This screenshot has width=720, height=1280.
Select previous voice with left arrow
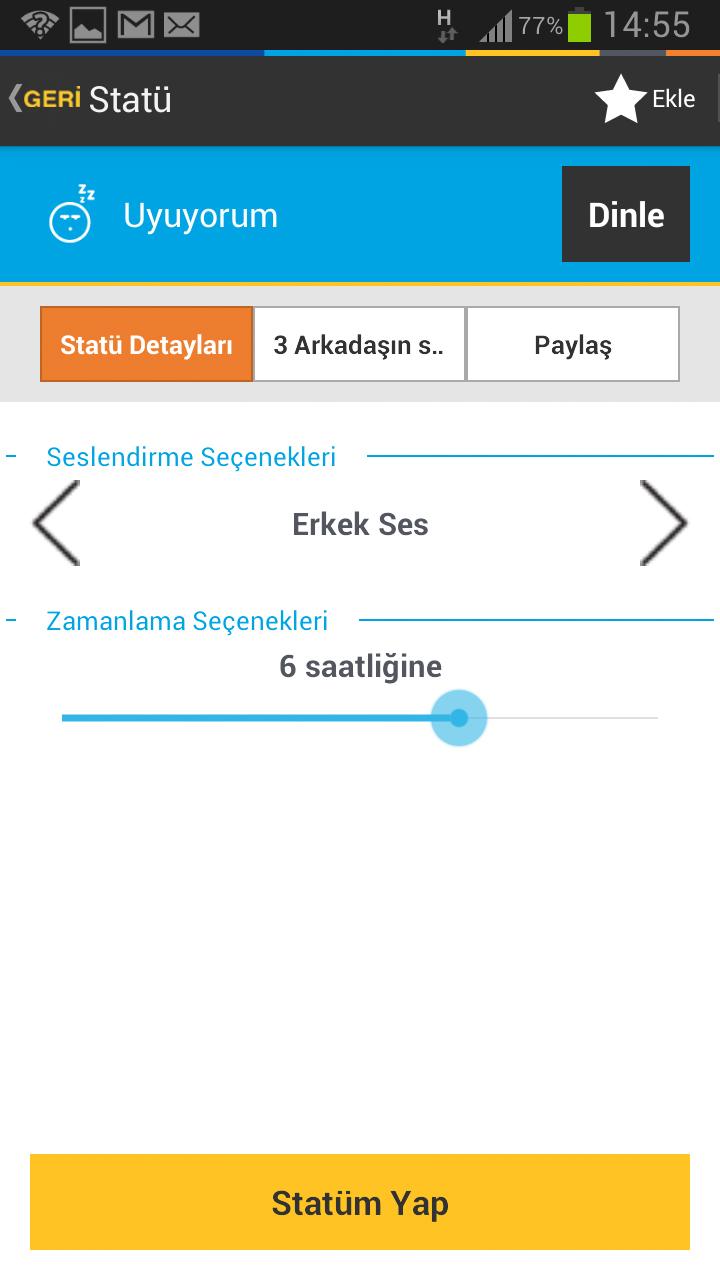(x=57, y=523)
